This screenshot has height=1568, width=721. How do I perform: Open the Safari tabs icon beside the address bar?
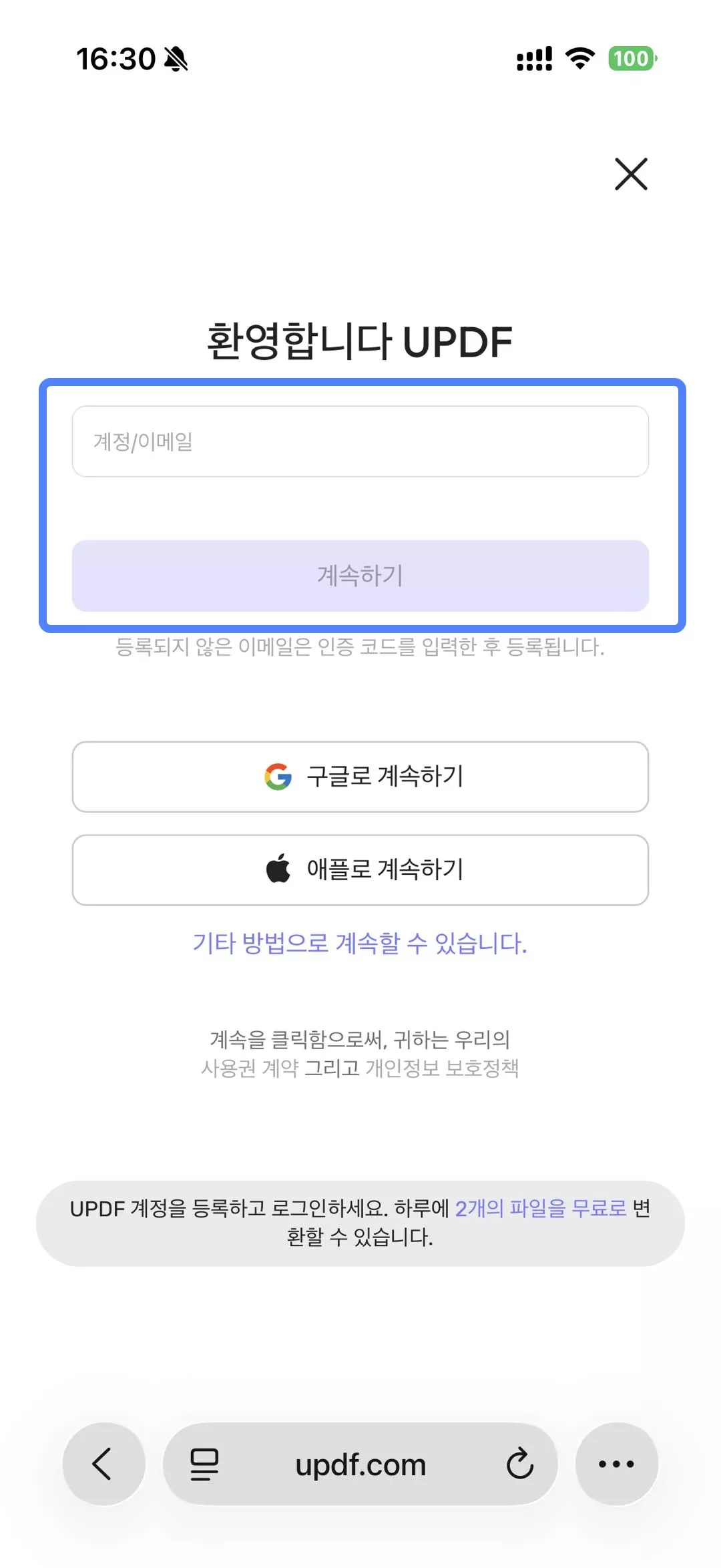click(204, 1464)
